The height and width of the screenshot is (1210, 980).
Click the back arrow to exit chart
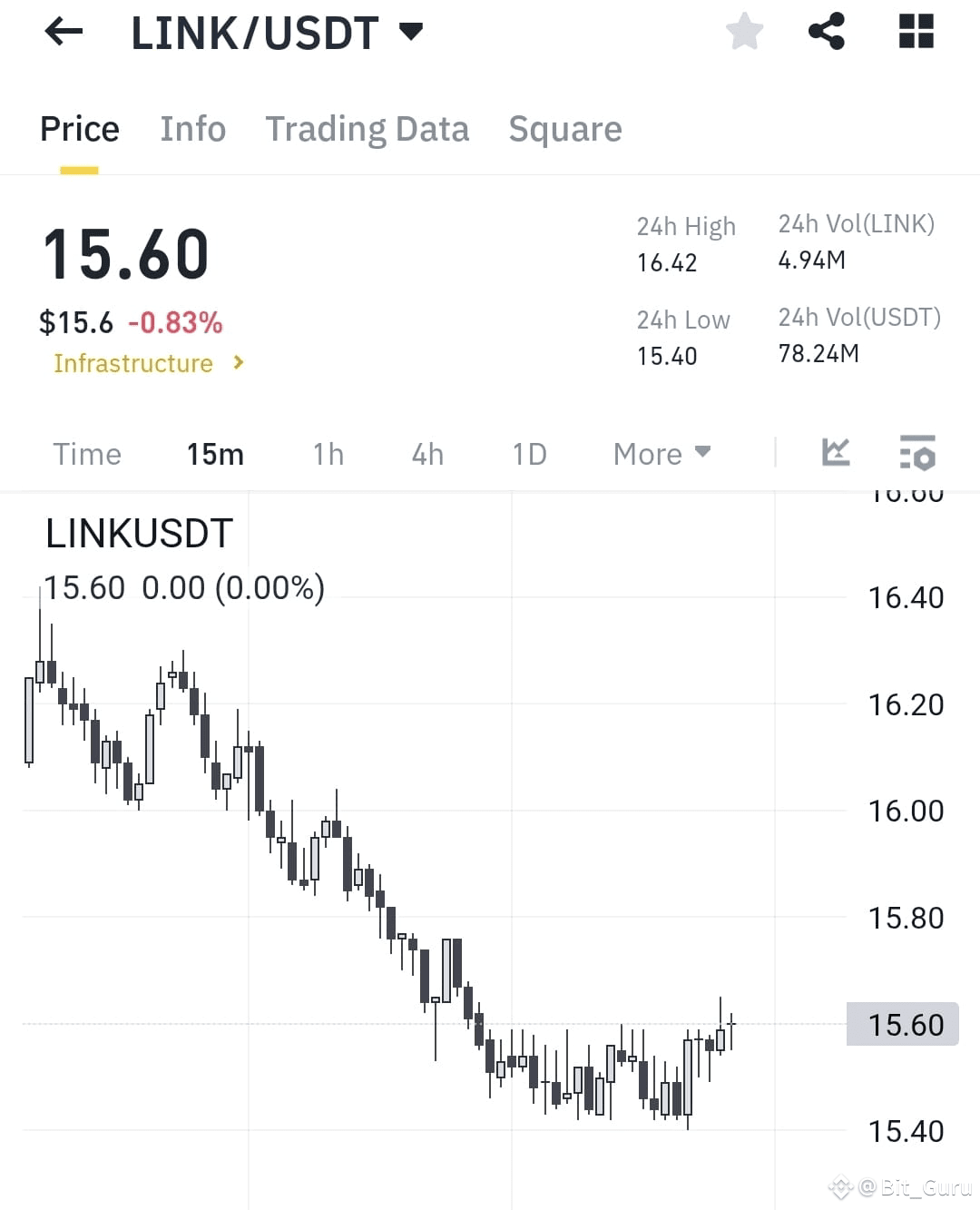tap(63, 32)
